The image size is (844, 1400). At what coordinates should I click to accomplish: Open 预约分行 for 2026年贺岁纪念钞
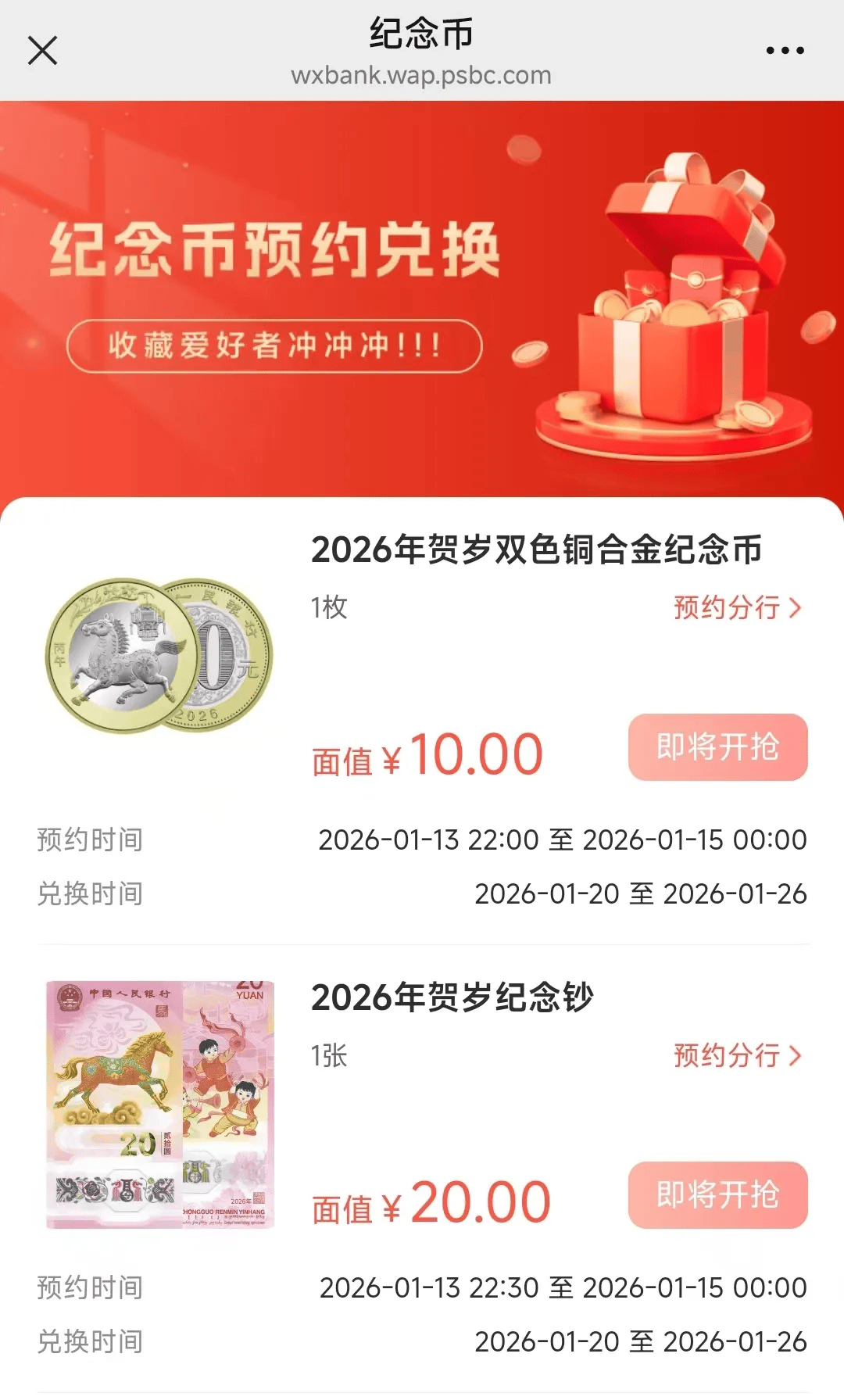737,1055
